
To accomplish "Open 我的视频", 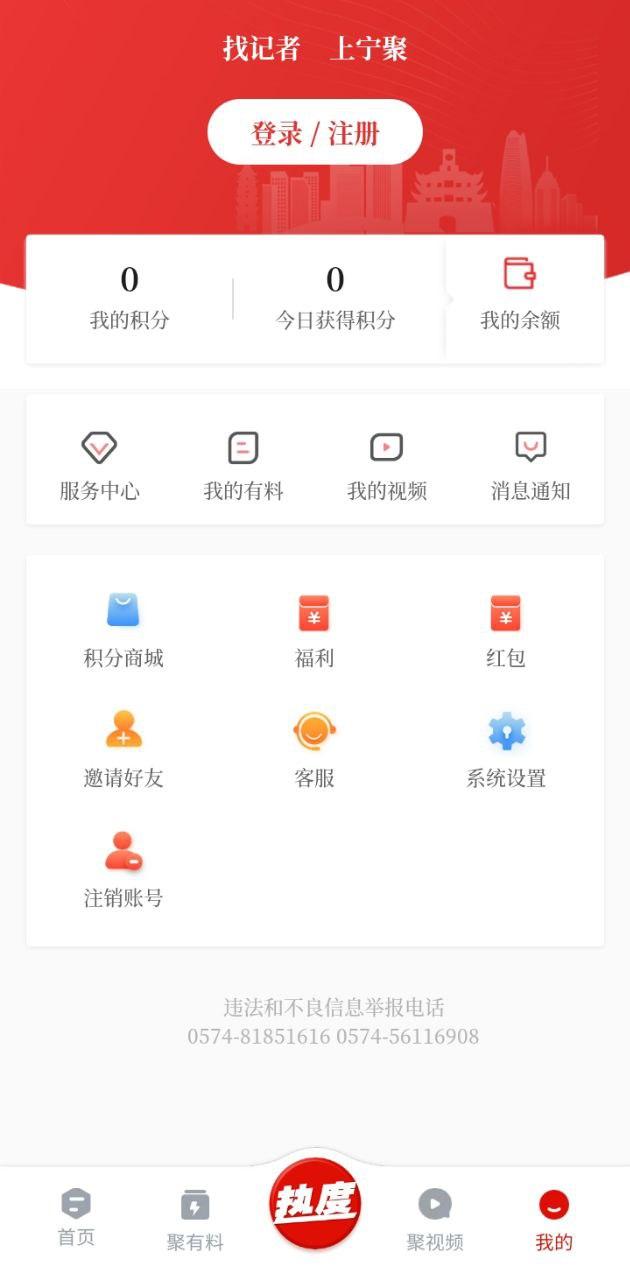I will point(387,465).
